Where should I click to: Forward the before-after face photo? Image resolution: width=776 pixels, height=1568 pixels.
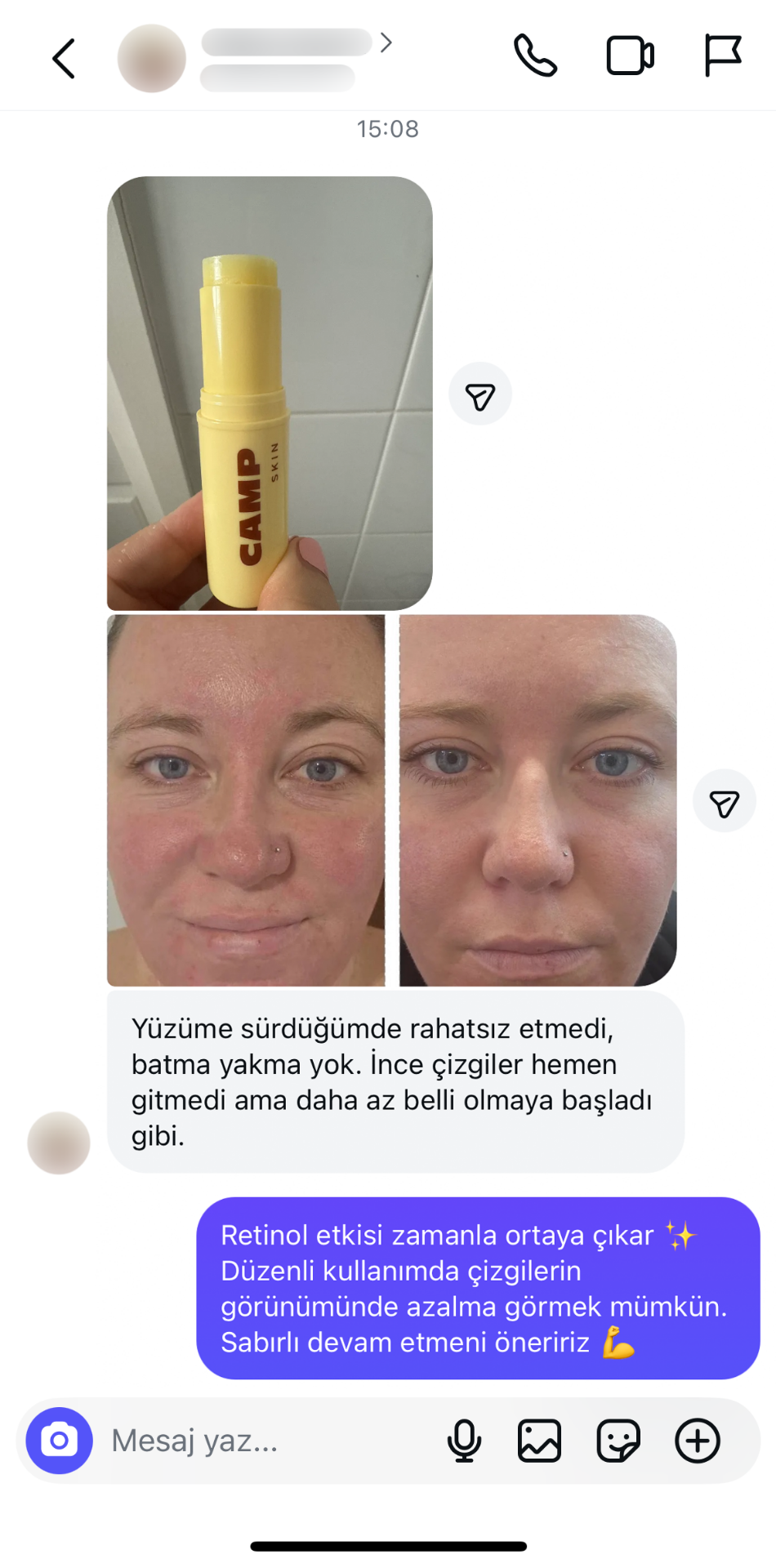coord(724,801)
